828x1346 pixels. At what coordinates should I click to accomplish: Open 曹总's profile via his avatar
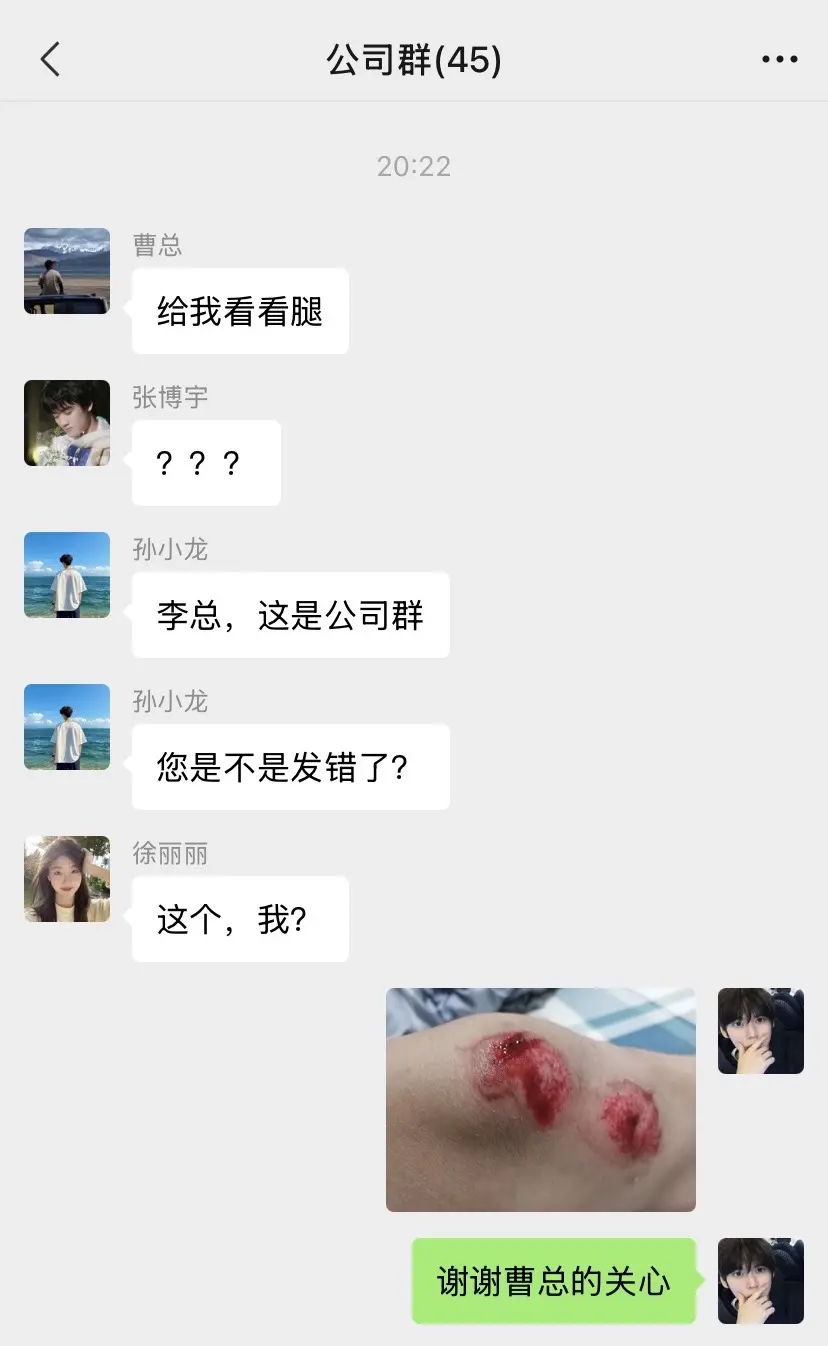pyautogui.click(x=66, y=271)
